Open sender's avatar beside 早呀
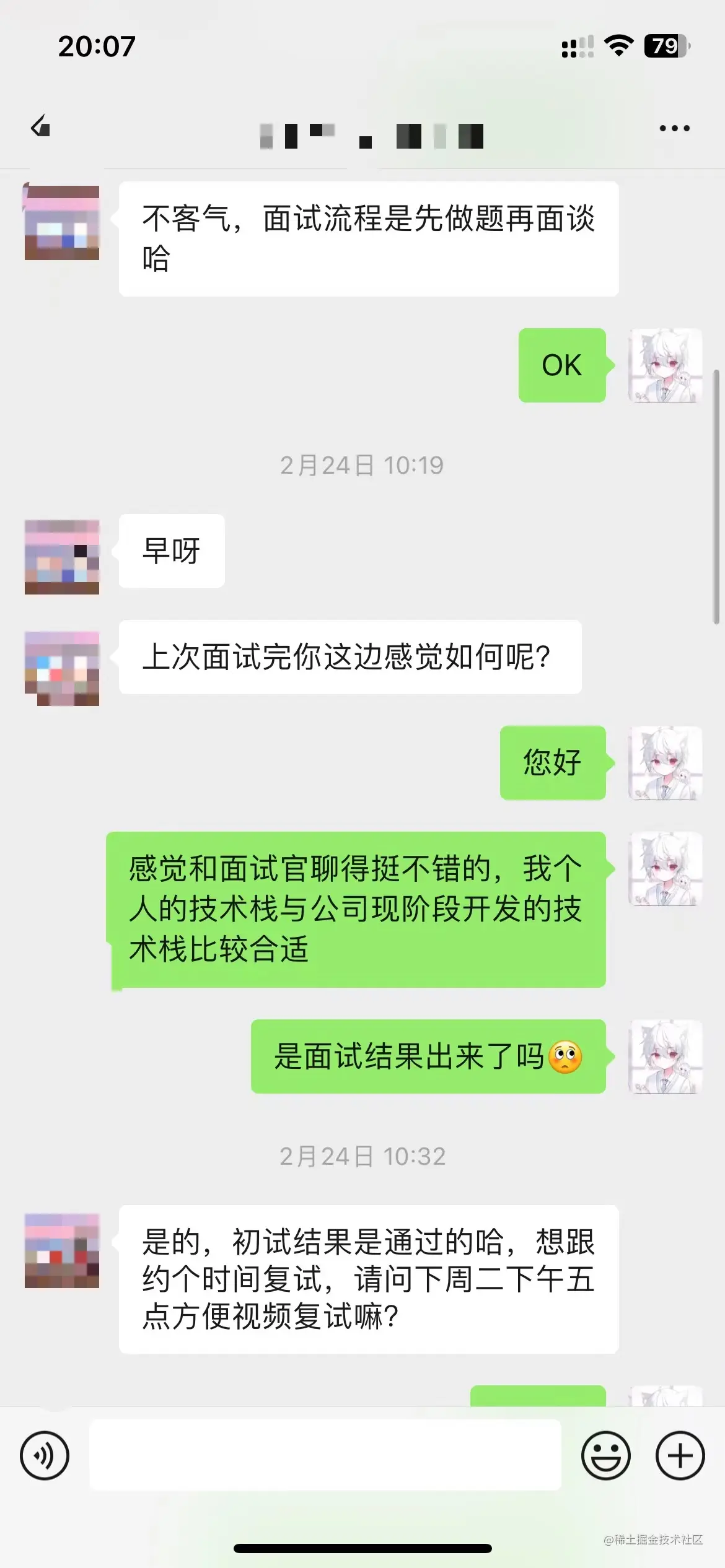 [62, 557]
